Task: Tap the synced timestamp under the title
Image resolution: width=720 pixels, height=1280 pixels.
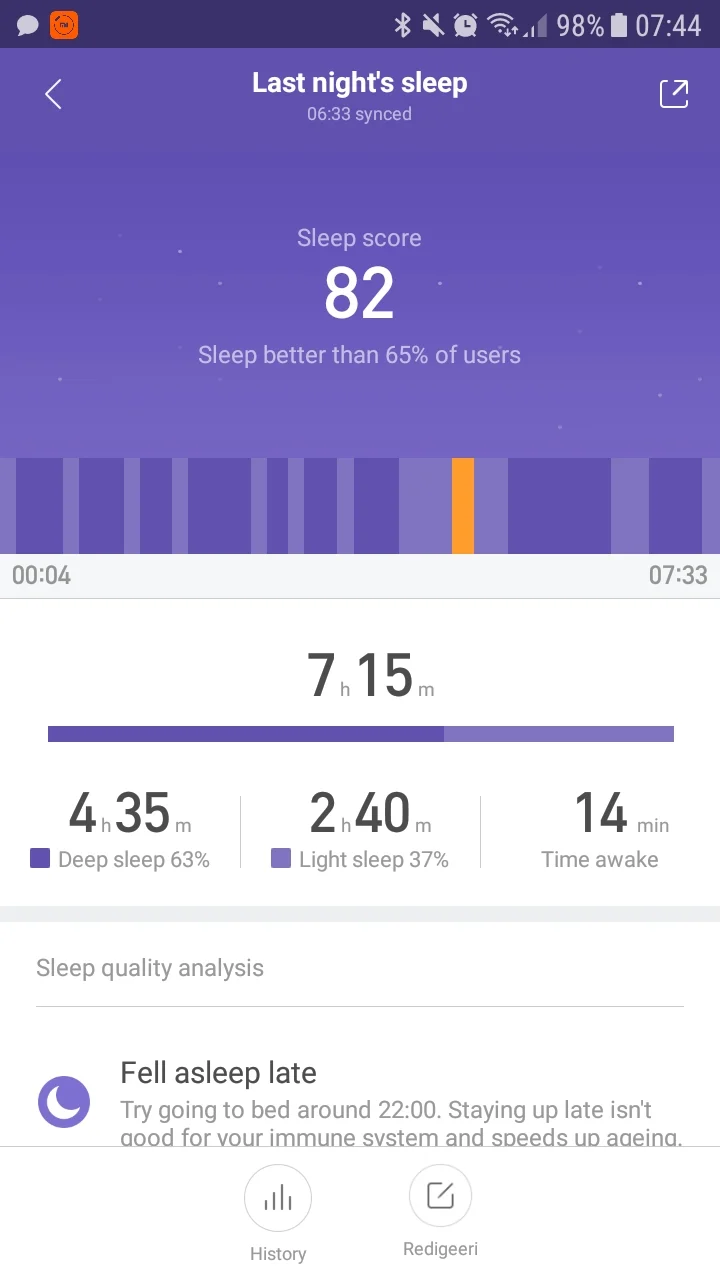Action: [359, 114]
